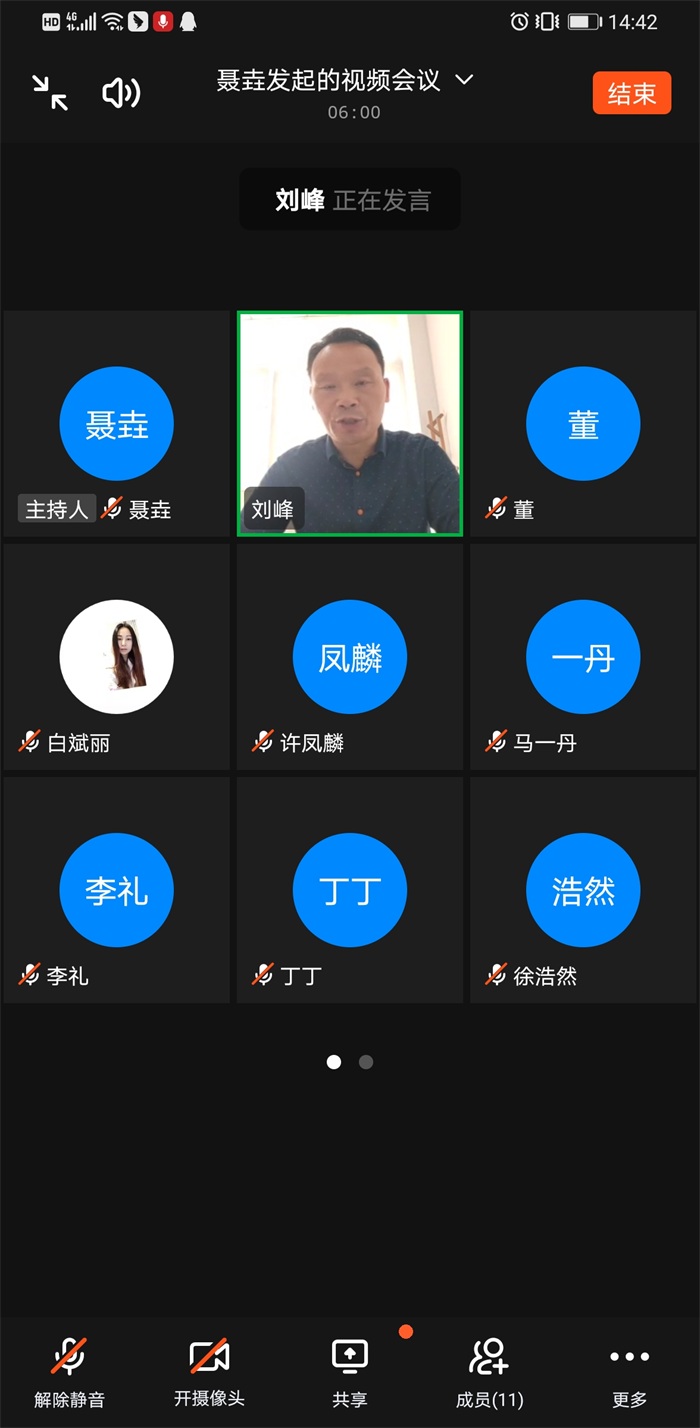Select 许凤麟's participant tile
The height and width of the screenshot is (1428, 700).
350,657
